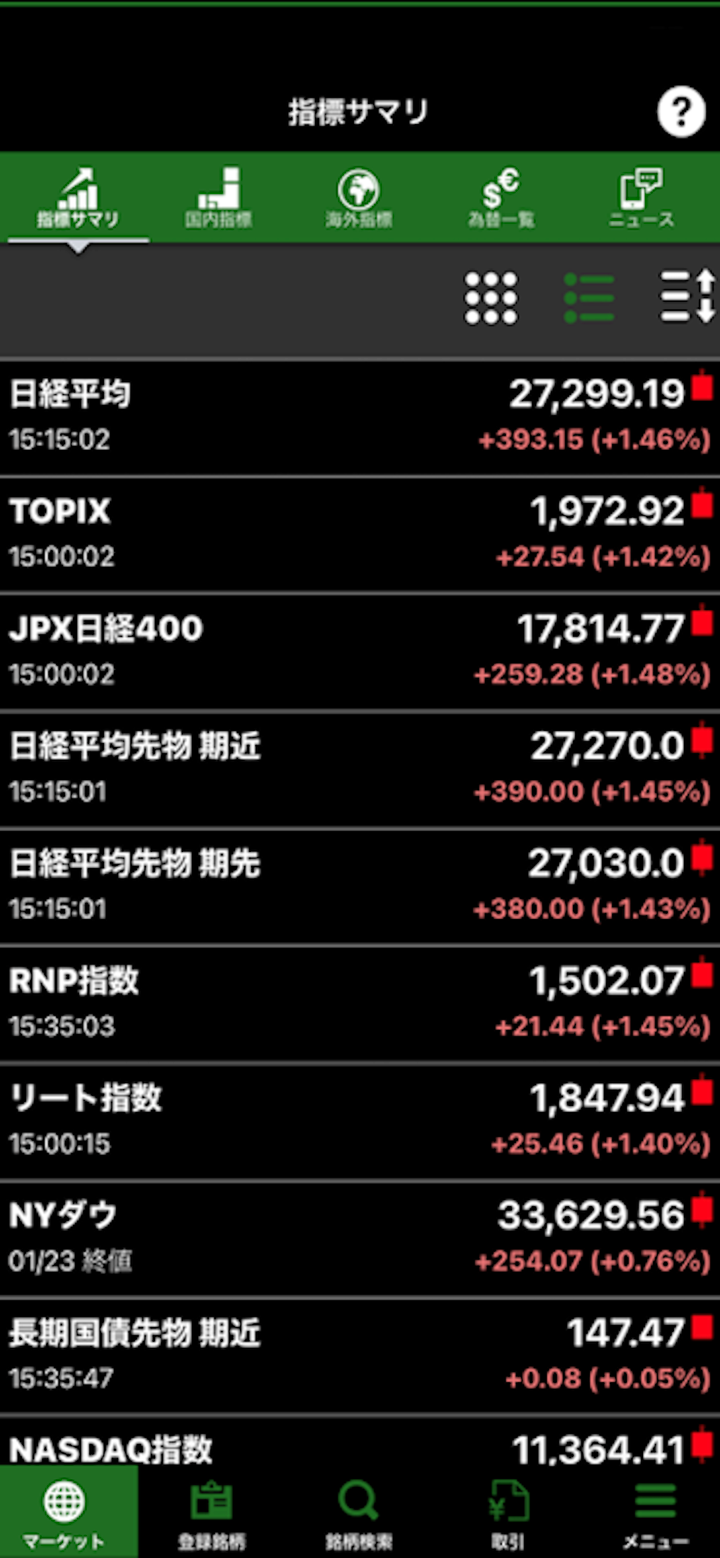Go to the ニュース tab

(x=641, y=198)
